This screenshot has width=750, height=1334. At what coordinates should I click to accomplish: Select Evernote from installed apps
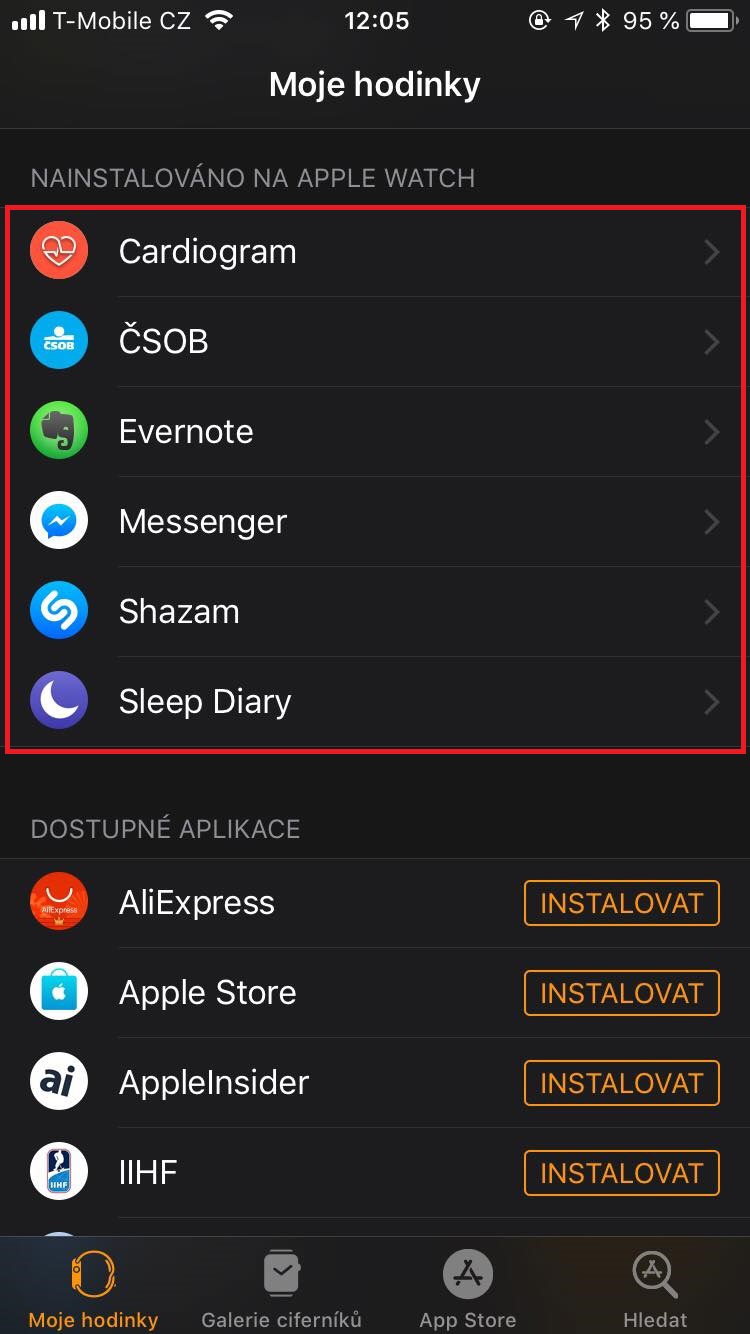tap(375, 432)
